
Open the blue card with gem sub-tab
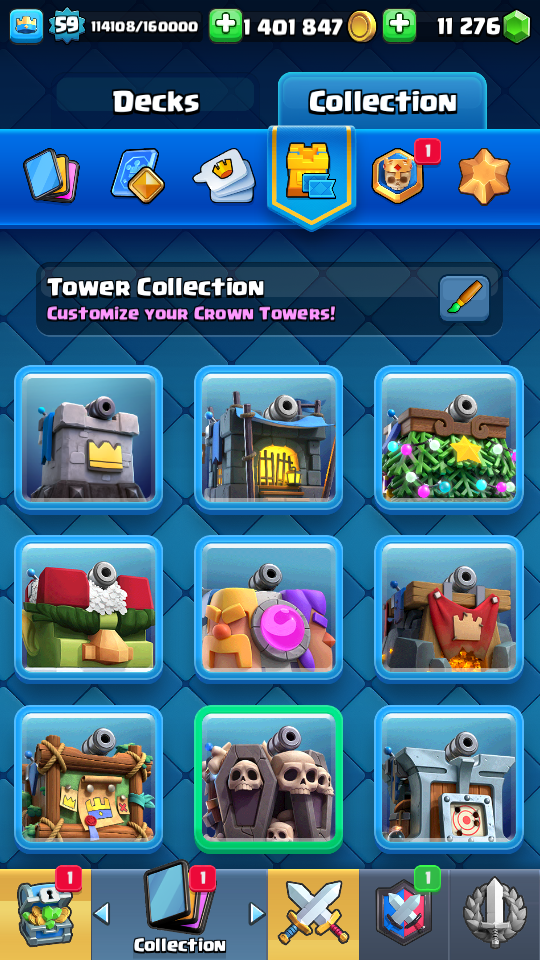[138, 175]
